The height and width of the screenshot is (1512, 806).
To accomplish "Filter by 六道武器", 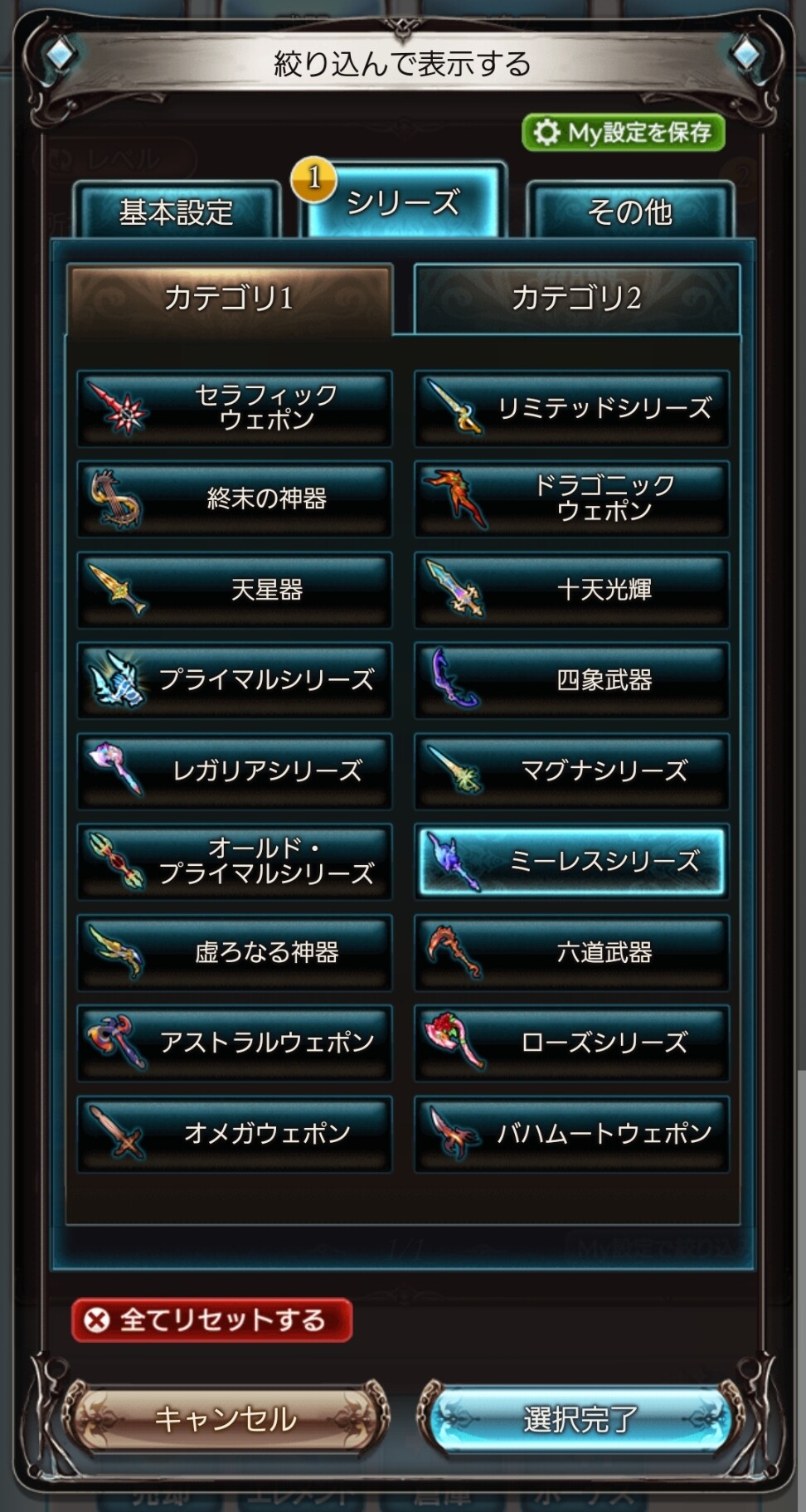I will [571, 952].
